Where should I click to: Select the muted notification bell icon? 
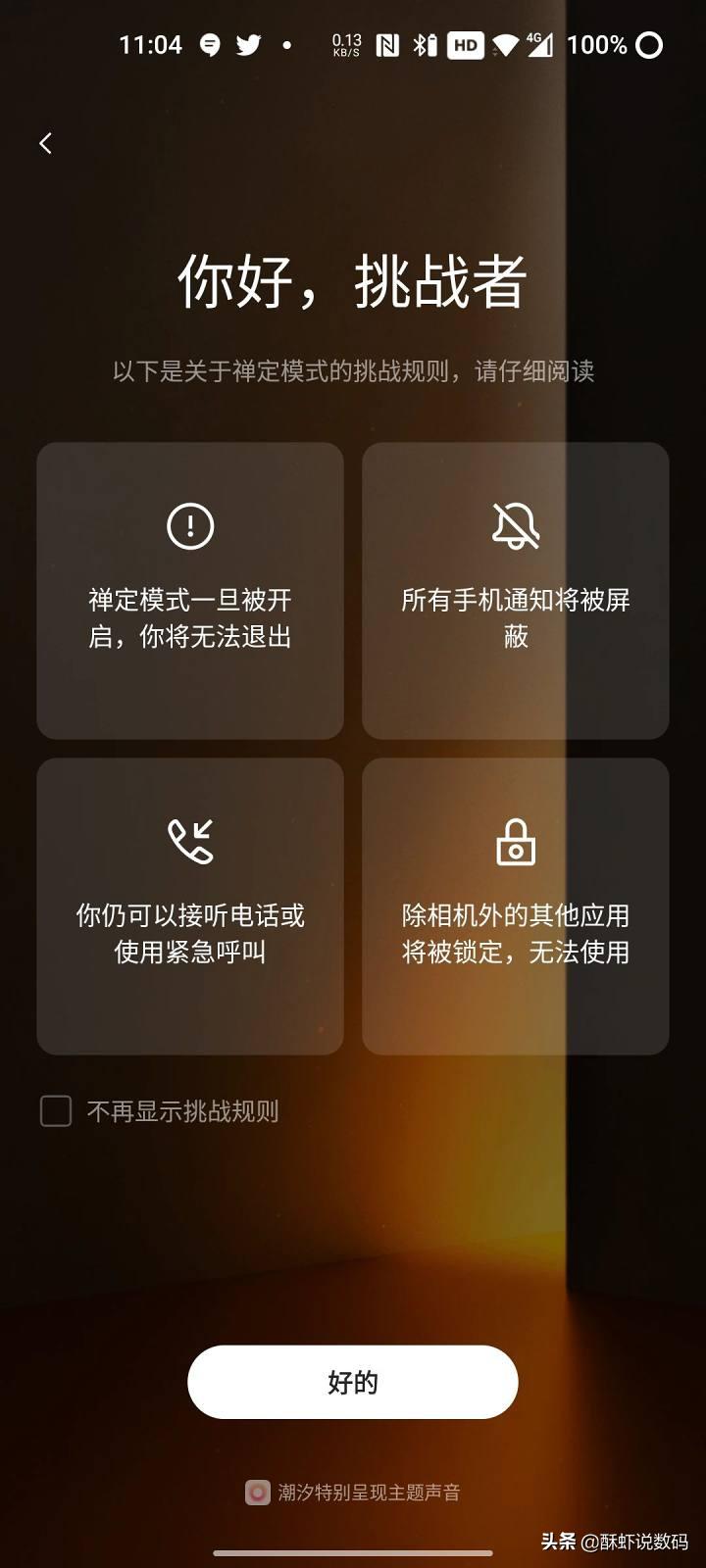tap(516, 526)
